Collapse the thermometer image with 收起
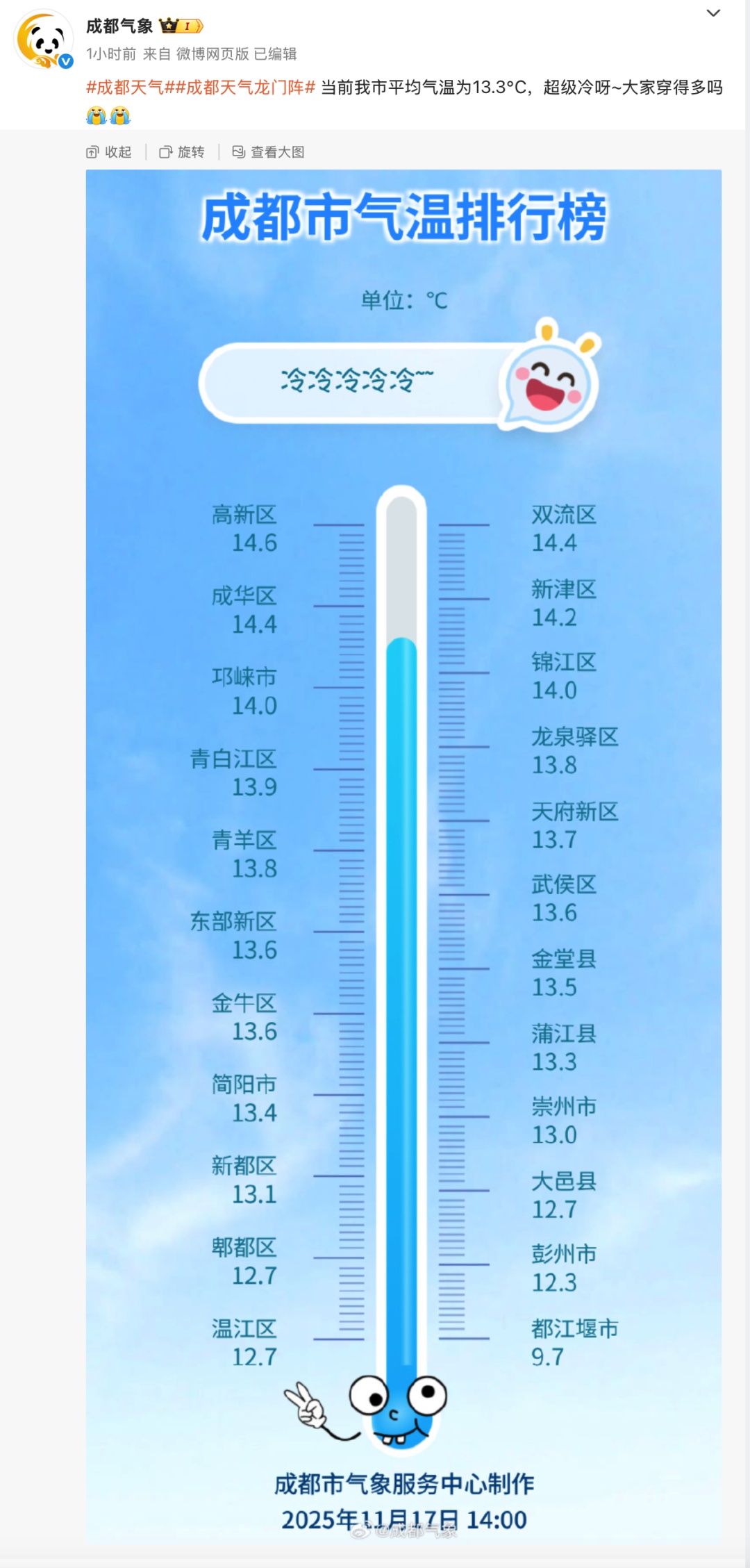Image resolution: width=750 pixels, height=1568 pixels. coord(119,151)
